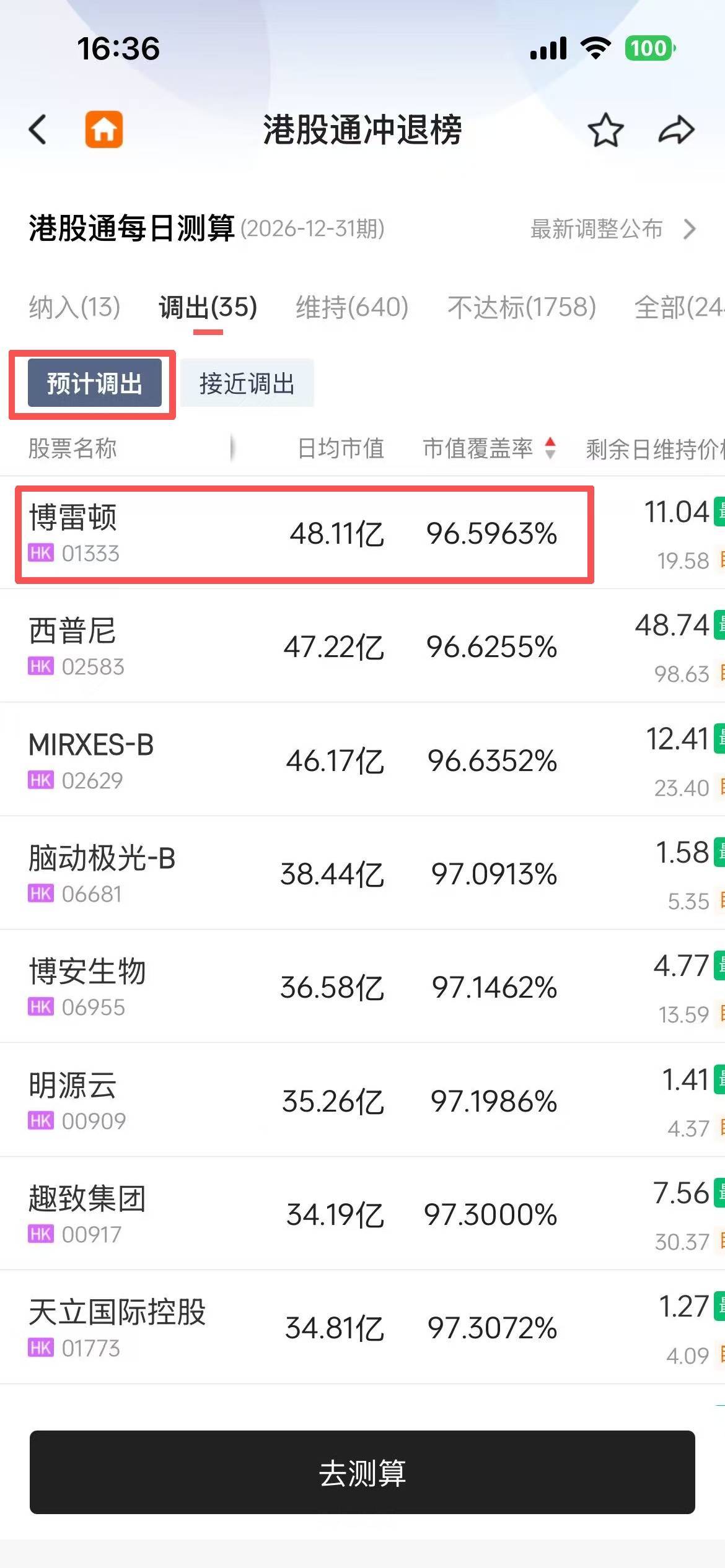Select the 预计调出 chip
The image size is (725, 1568).
click(x=94, y=383)
